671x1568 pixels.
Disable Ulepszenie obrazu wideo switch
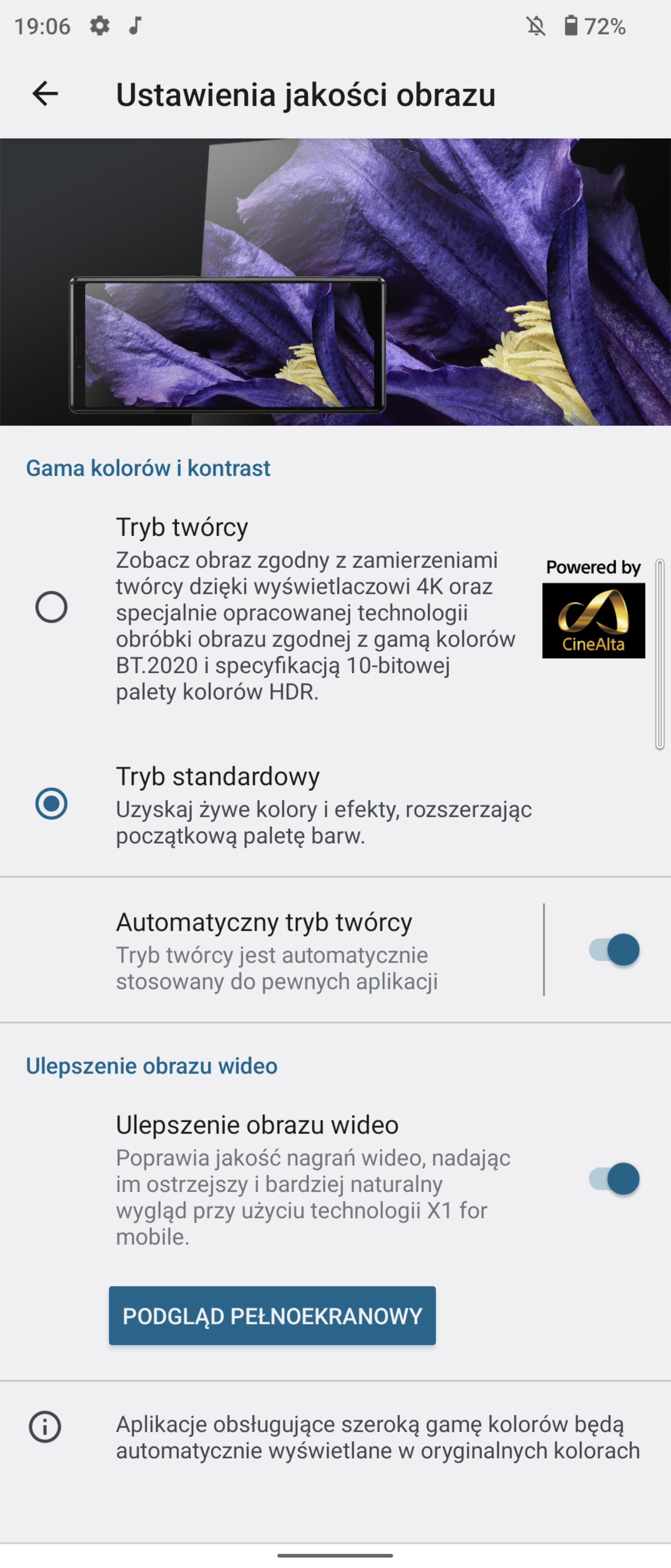[x=613, y=1179]
